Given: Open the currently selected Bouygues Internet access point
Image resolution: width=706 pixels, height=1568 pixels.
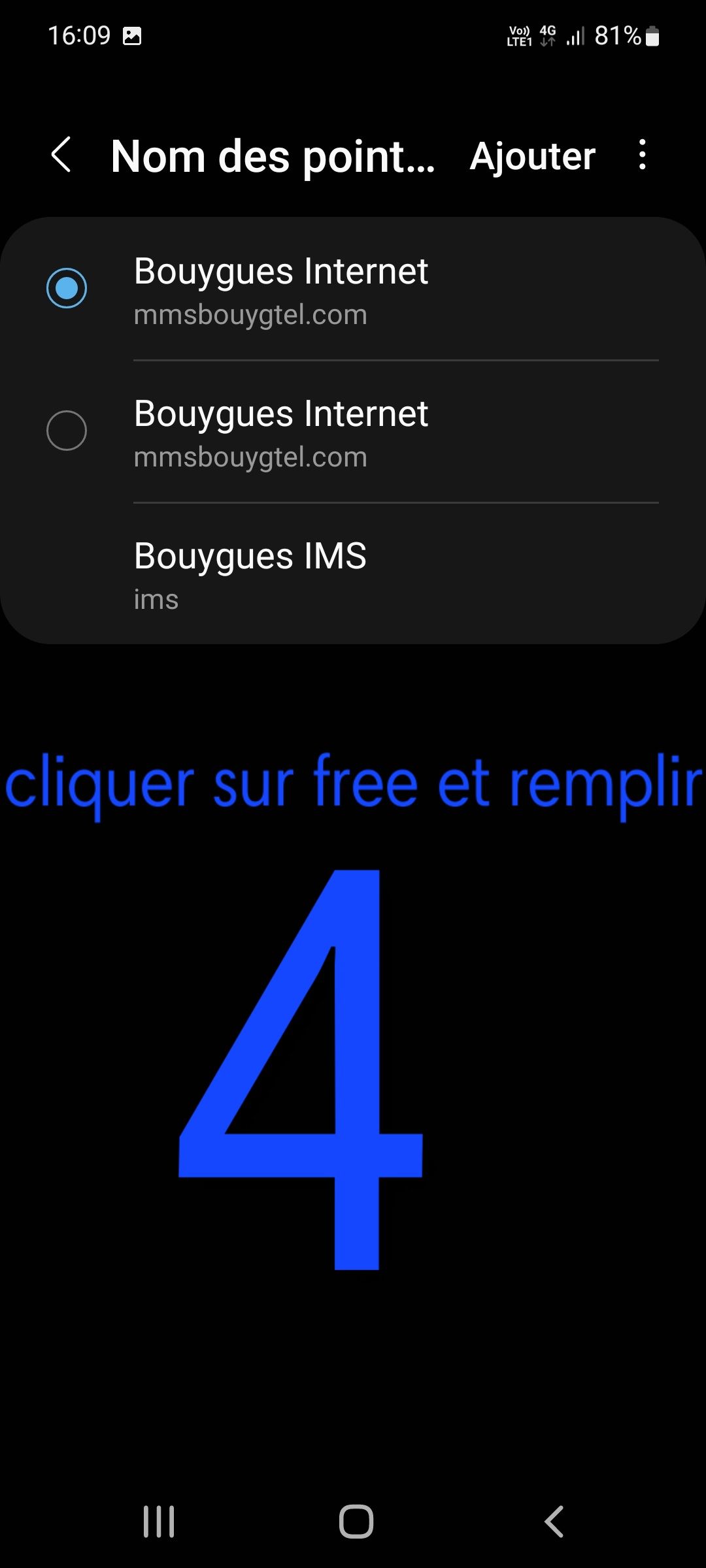Looking at the screenshot, I should (353, 289).
